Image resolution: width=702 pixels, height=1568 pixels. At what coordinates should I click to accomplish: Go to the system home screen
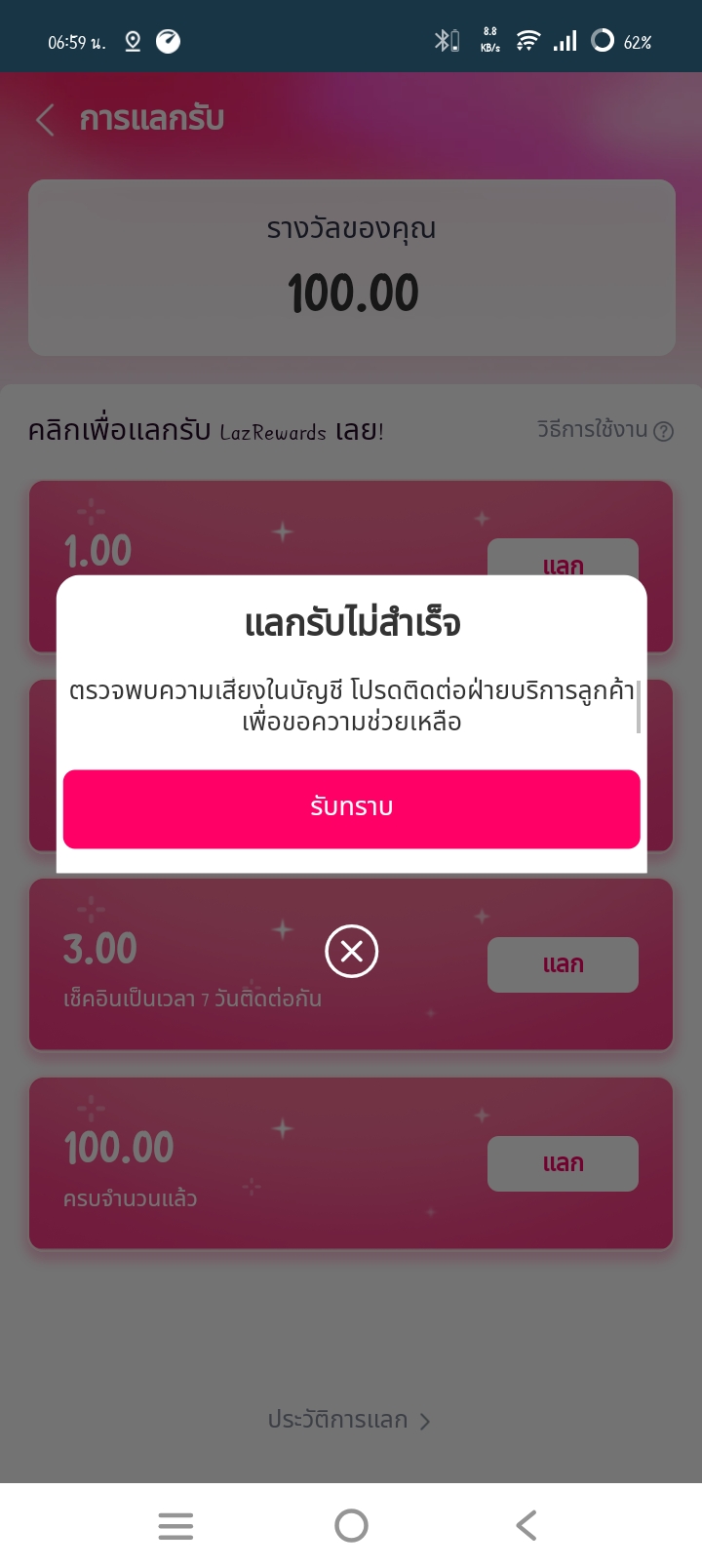point(351,1525)
